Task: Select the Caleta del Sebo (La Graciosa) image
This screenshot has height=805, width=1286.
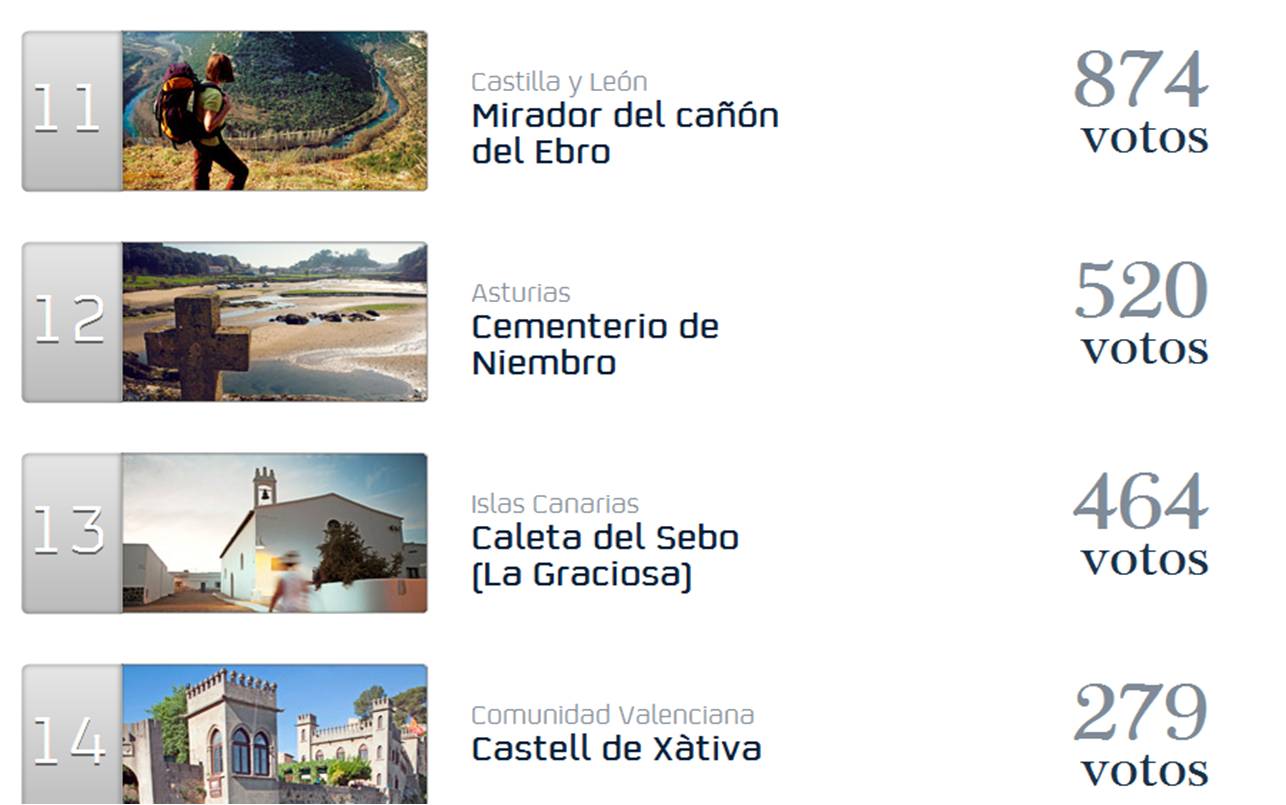Action: point(274,533)
